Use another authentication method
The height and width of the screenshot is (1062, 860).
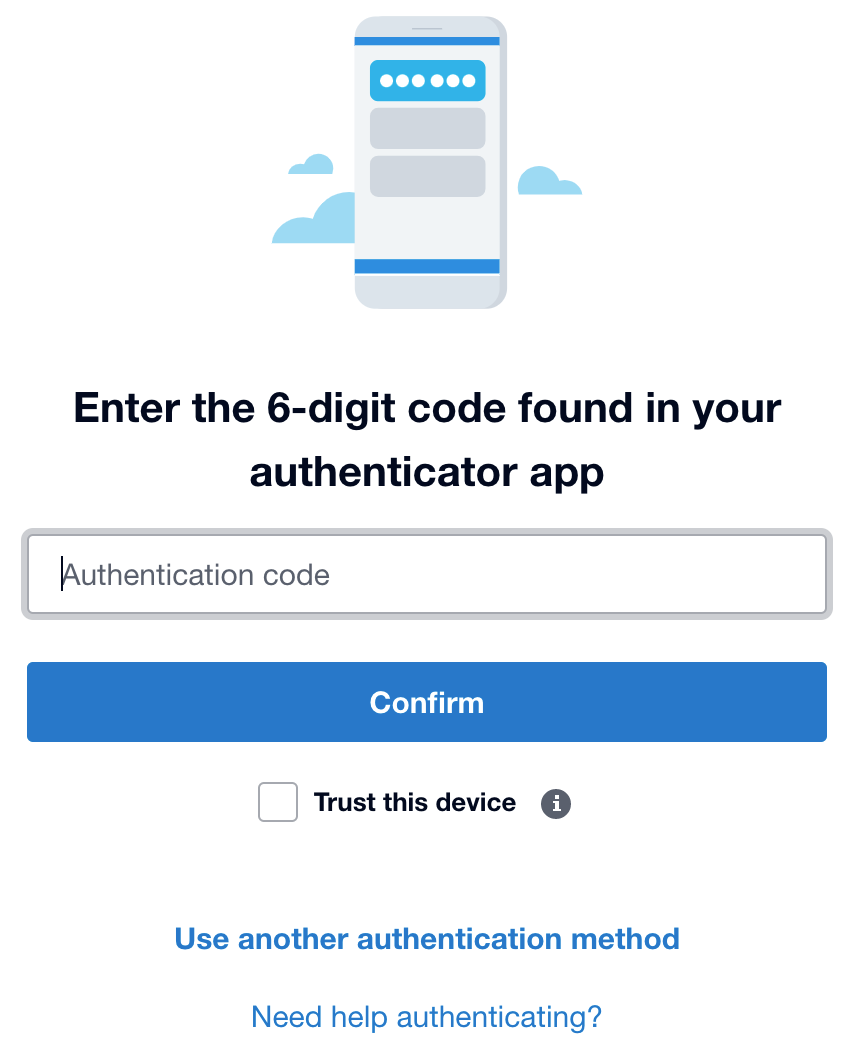[427, 939]
